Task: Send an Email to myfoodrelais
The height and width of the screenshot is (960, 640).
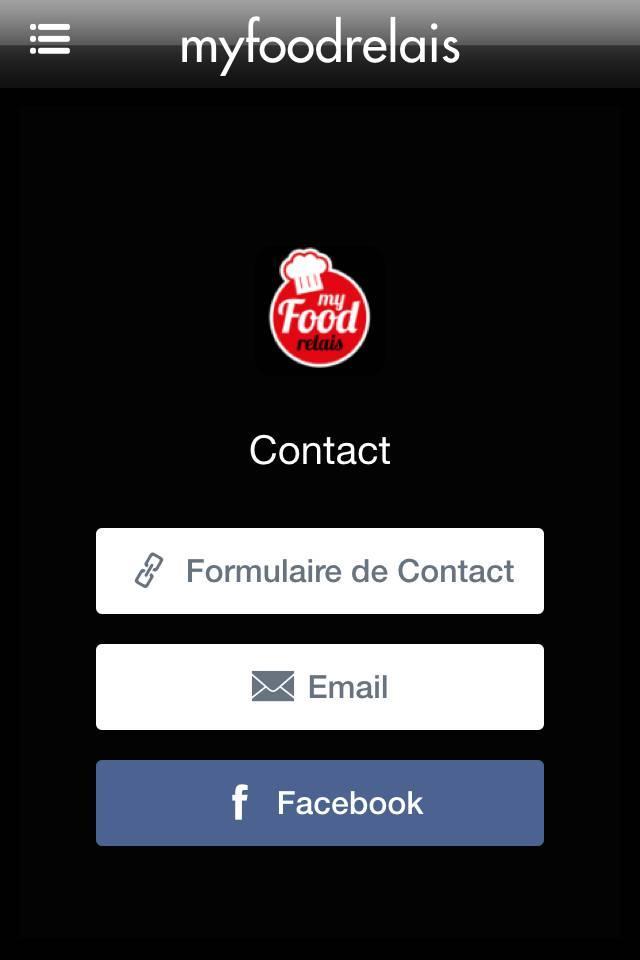Action: click(x=320, y=687)
